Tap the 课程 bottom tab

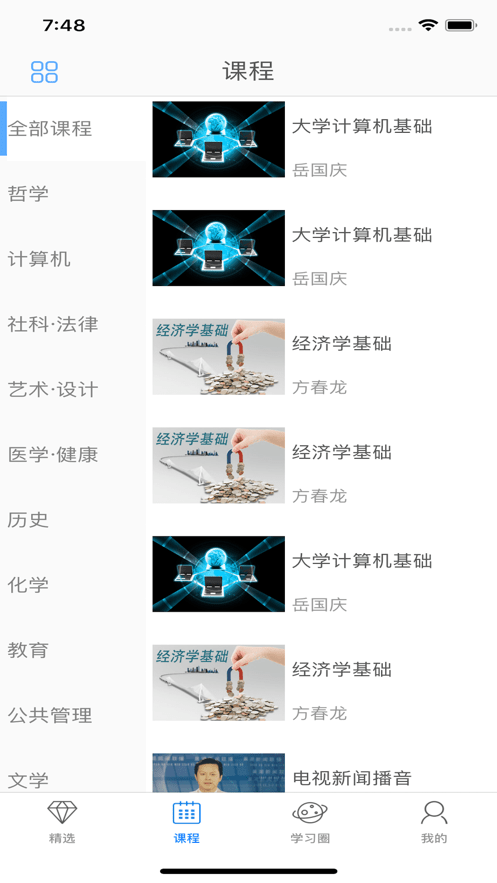point(186,822)
